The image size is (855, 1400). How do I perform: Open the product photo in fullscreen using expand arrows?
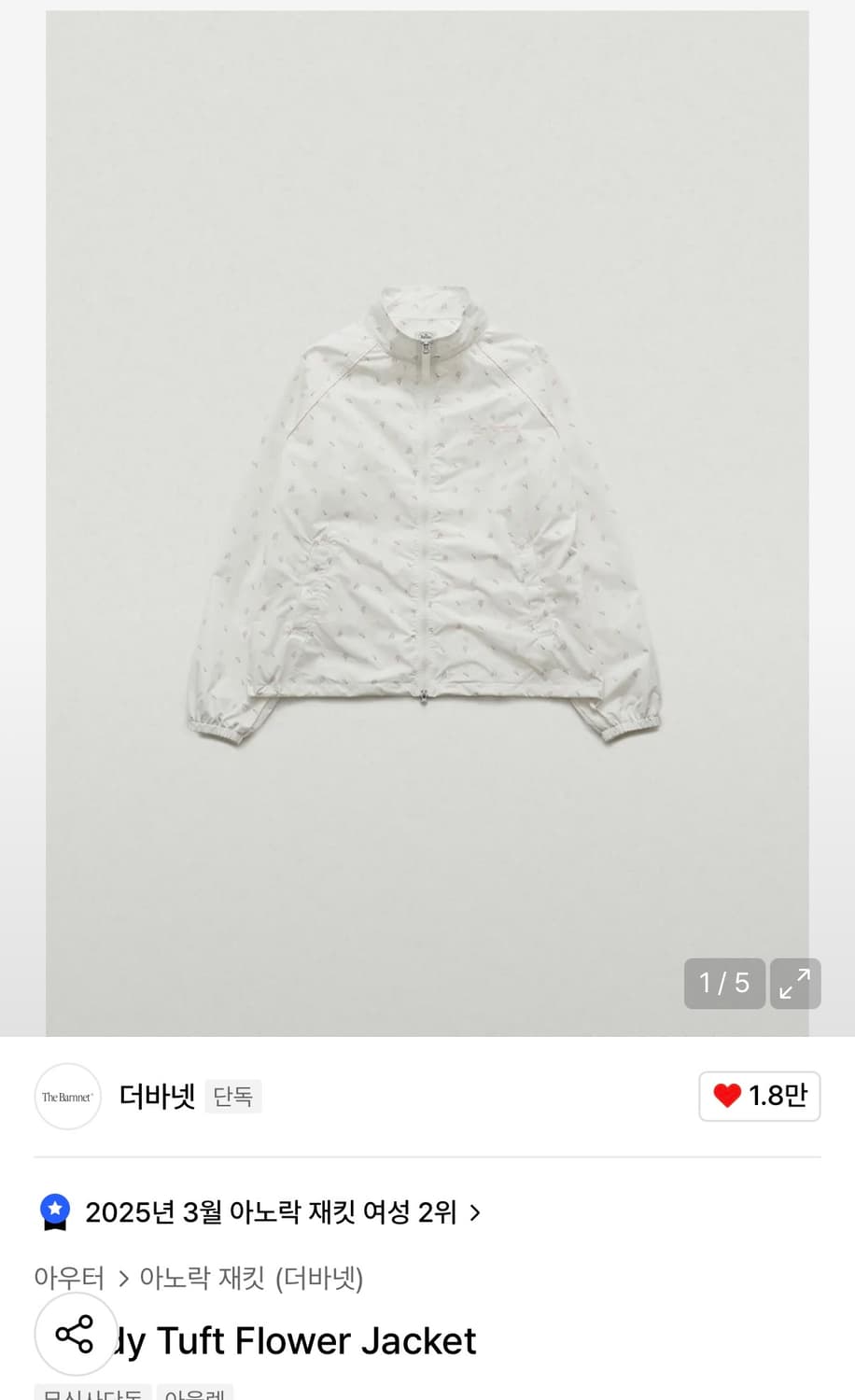tap(794, 983)
